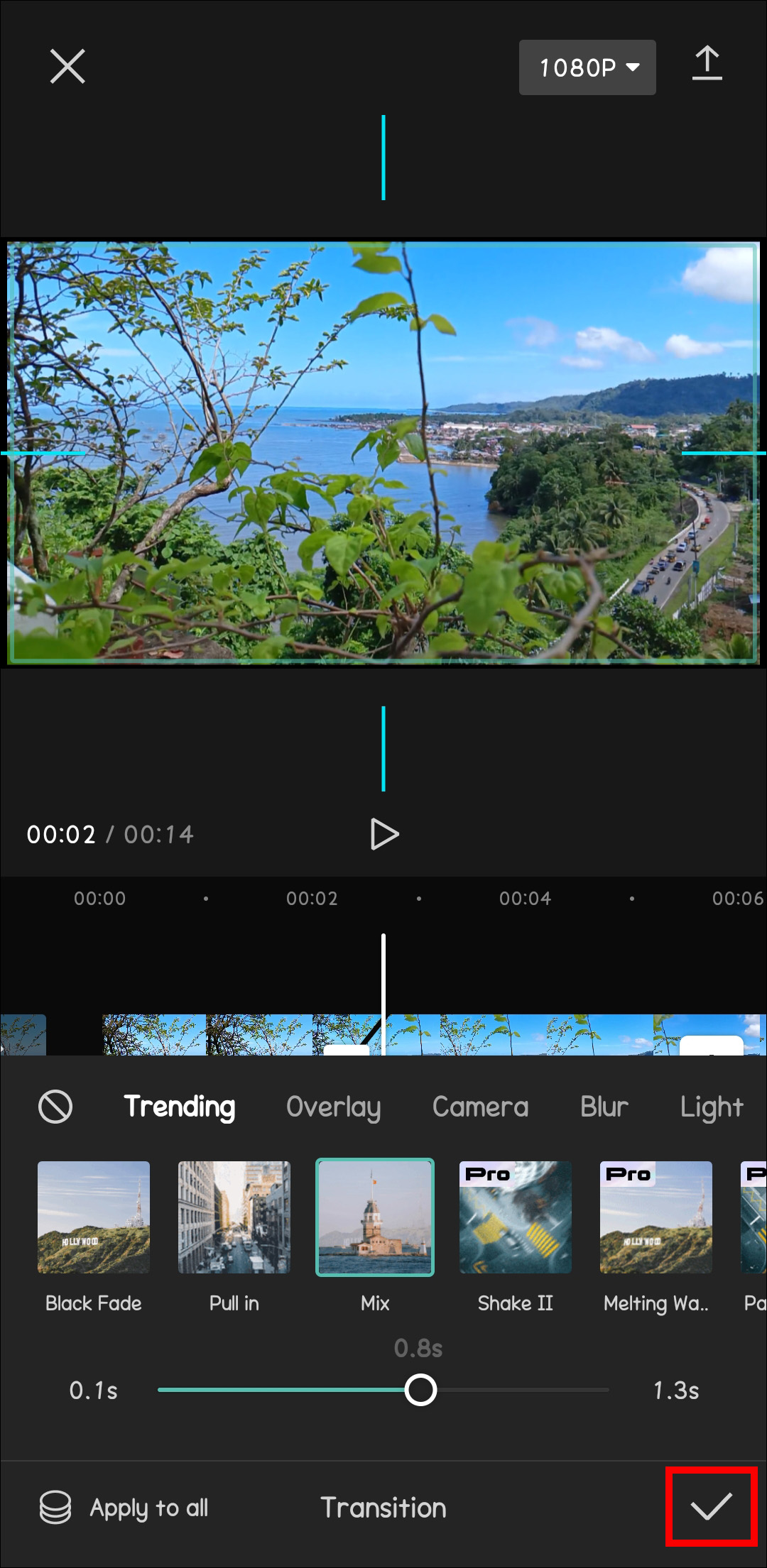Open the 1080P resolution dropdown
Image resolution: width=767 pixels, height=1568 pixels.
click(587, 68)
